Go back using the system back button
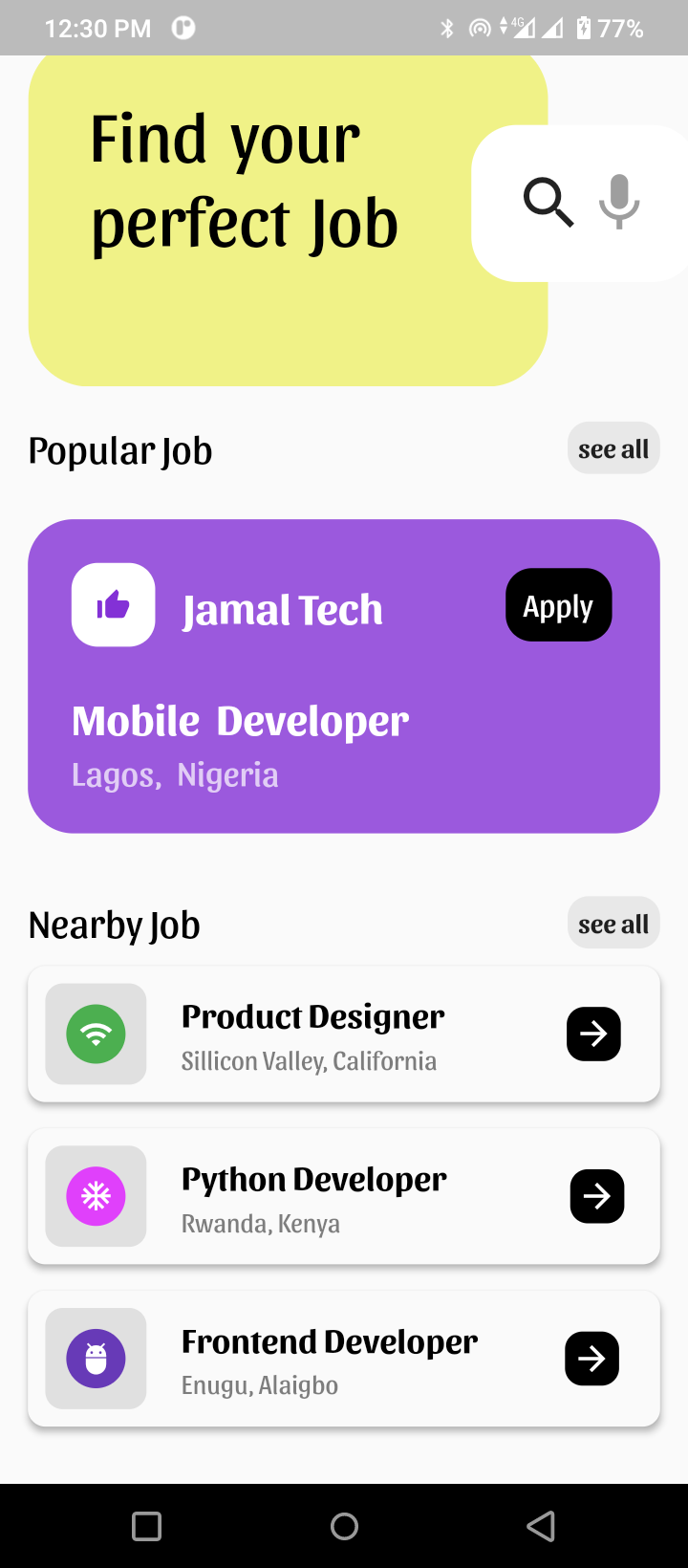This screenshot has width=688, height=1568. [x=541, y=1526]
